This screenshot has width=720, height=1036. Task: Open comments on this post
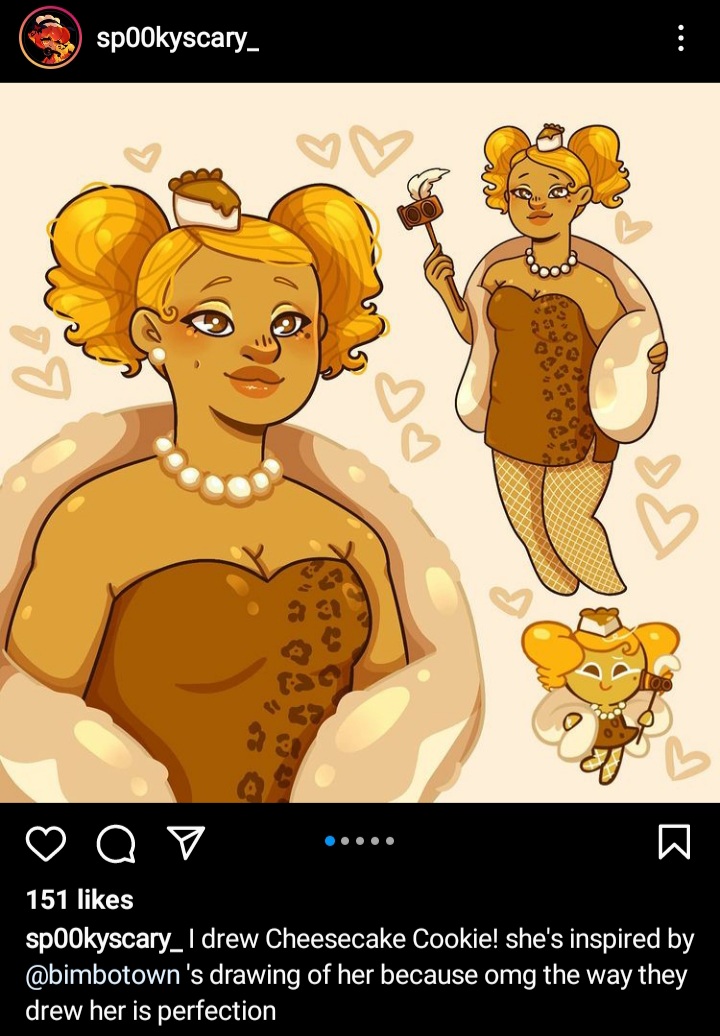pyautogui.click(x=116, y=845)
